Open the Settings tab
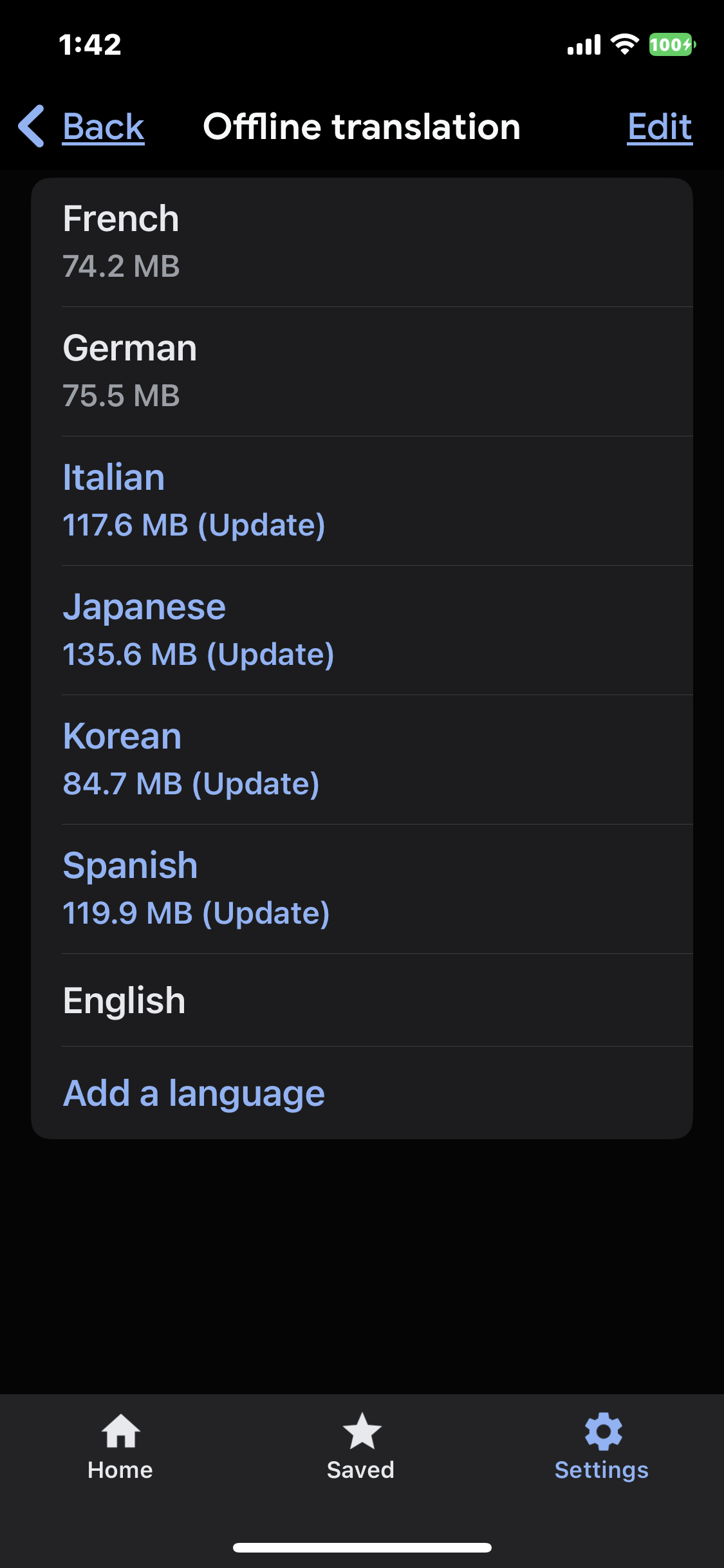This screenshot has width=724, height=1568. coord(602,1447)
